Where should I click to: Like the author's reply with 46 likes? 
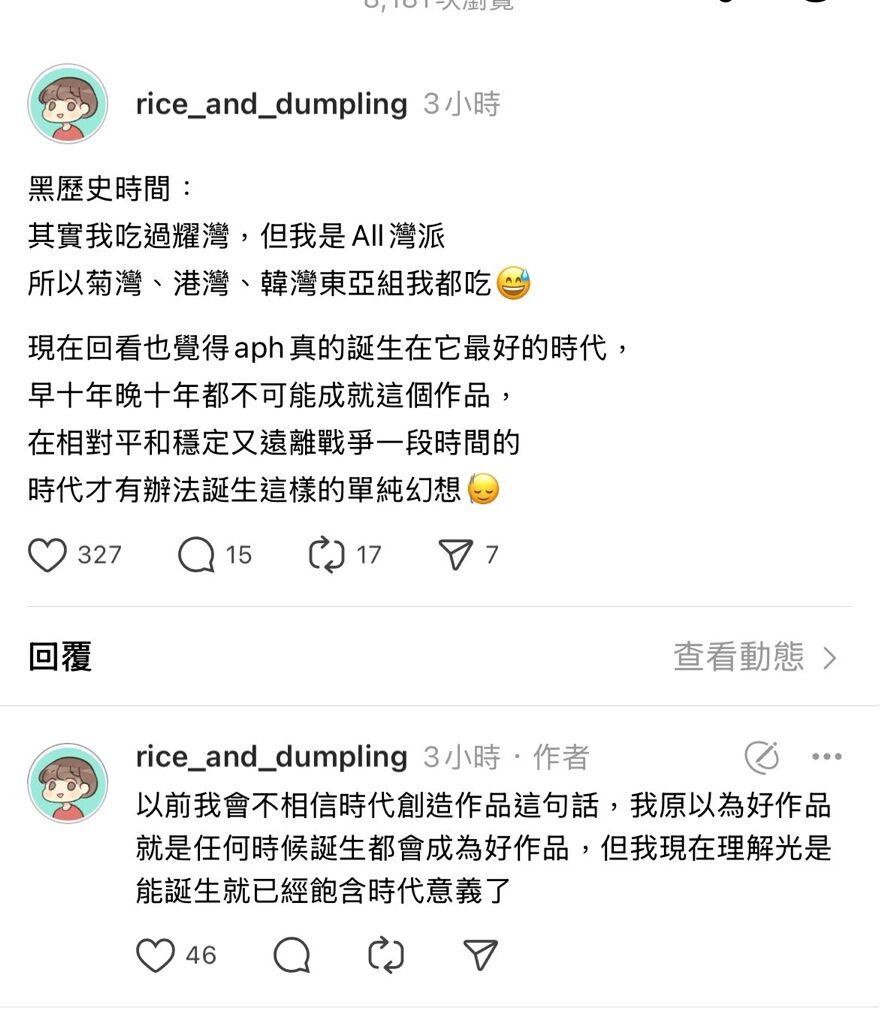[155, 955]
